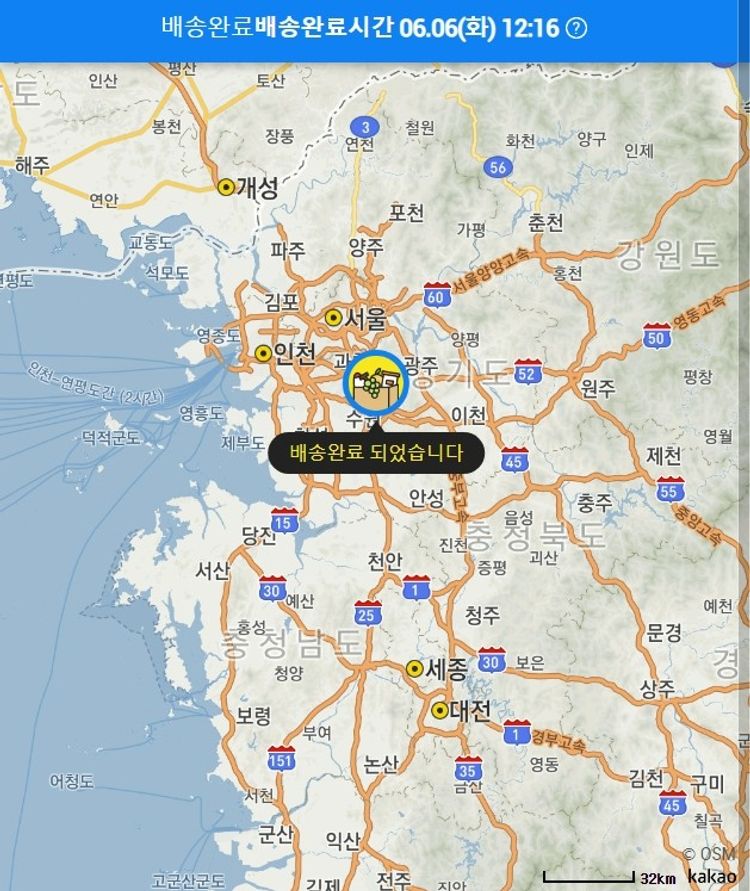Tap the delivery package map marker
Screen dimensions: 750x891
tap(375, 384)
